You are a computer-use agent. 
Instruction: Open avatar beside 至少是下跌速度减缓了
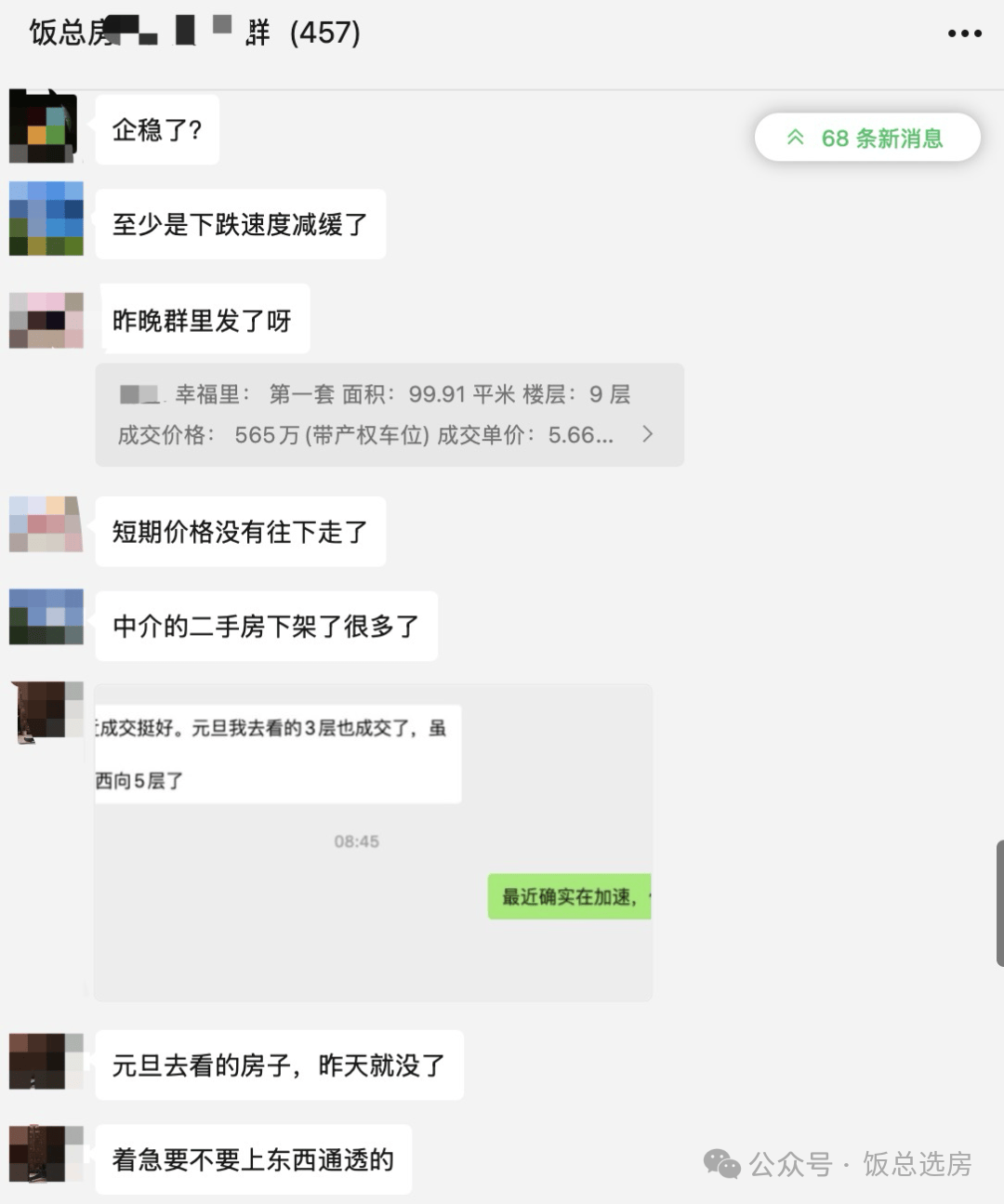(46, 218)
